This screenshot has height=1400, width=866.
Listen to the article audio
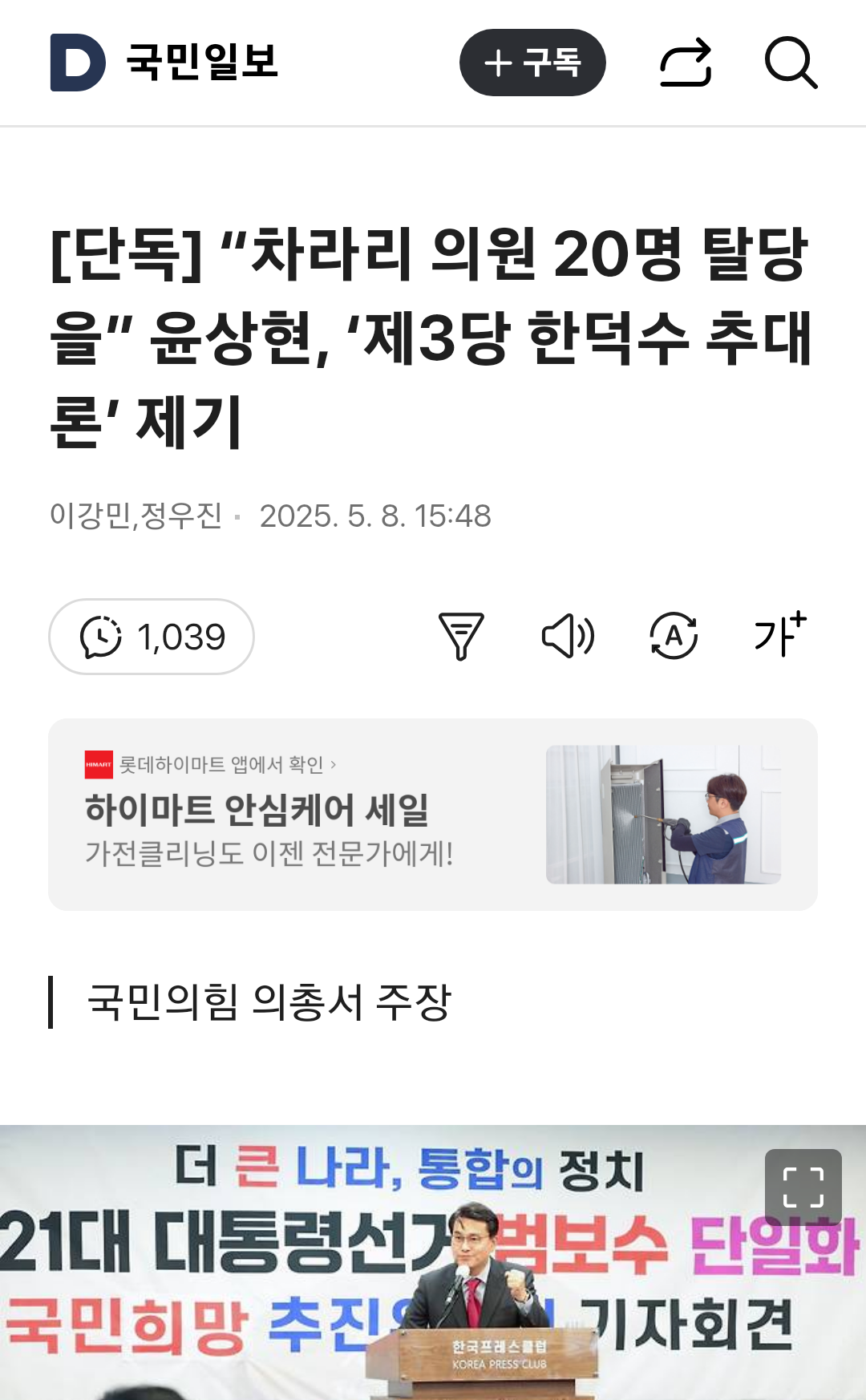[x=568, y=637]
